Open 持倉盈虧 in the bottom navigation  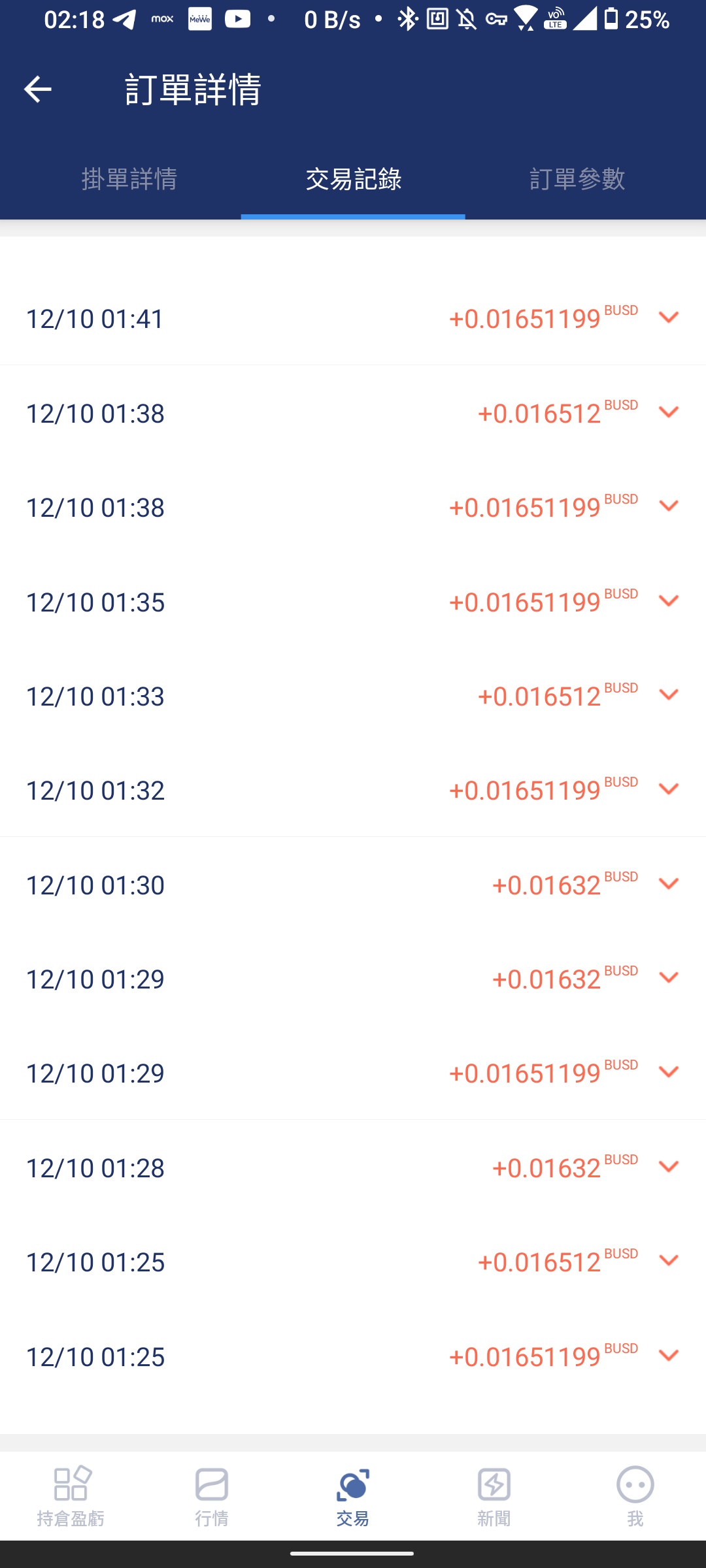(71, 1495)
